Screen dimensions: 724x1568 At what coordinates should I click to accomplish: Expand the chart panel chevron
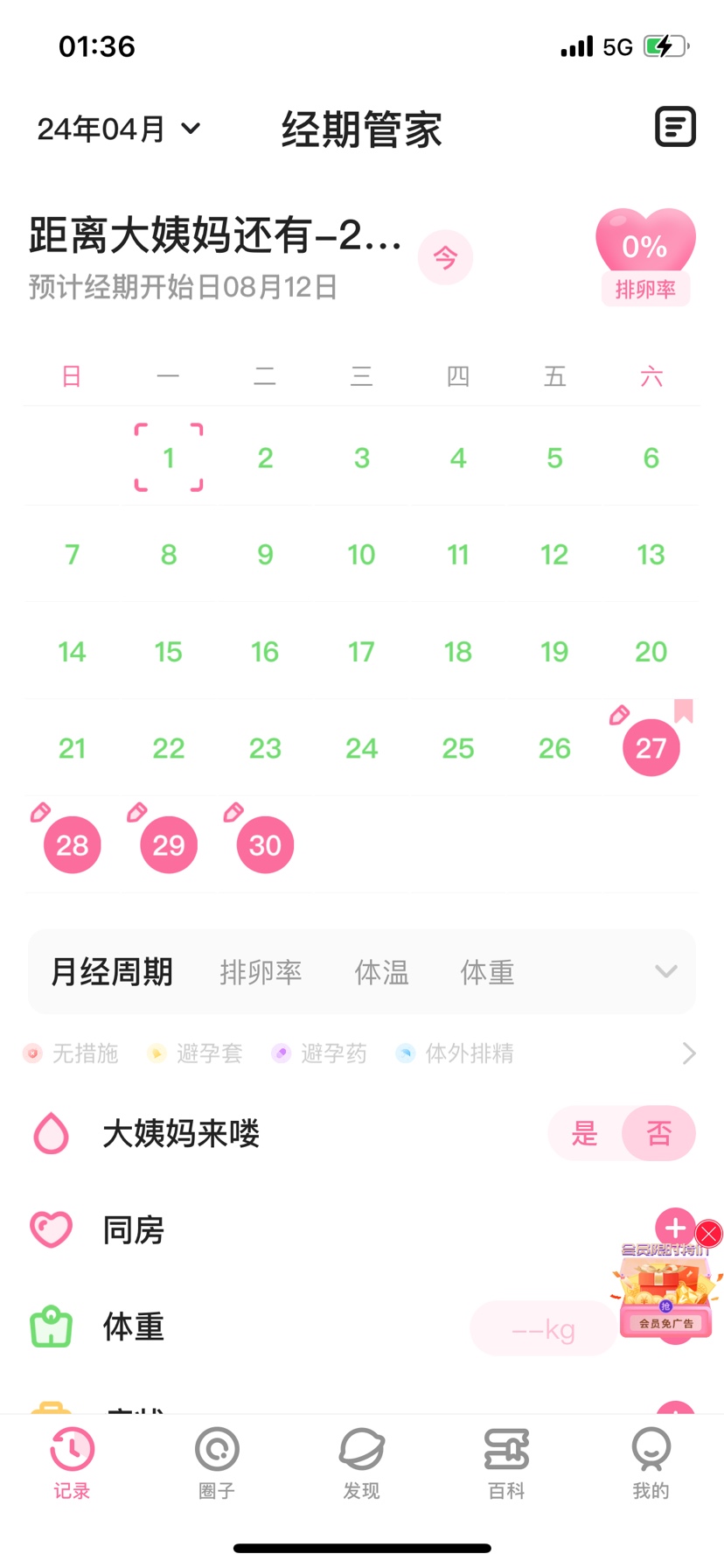click(x=666, y=971)
